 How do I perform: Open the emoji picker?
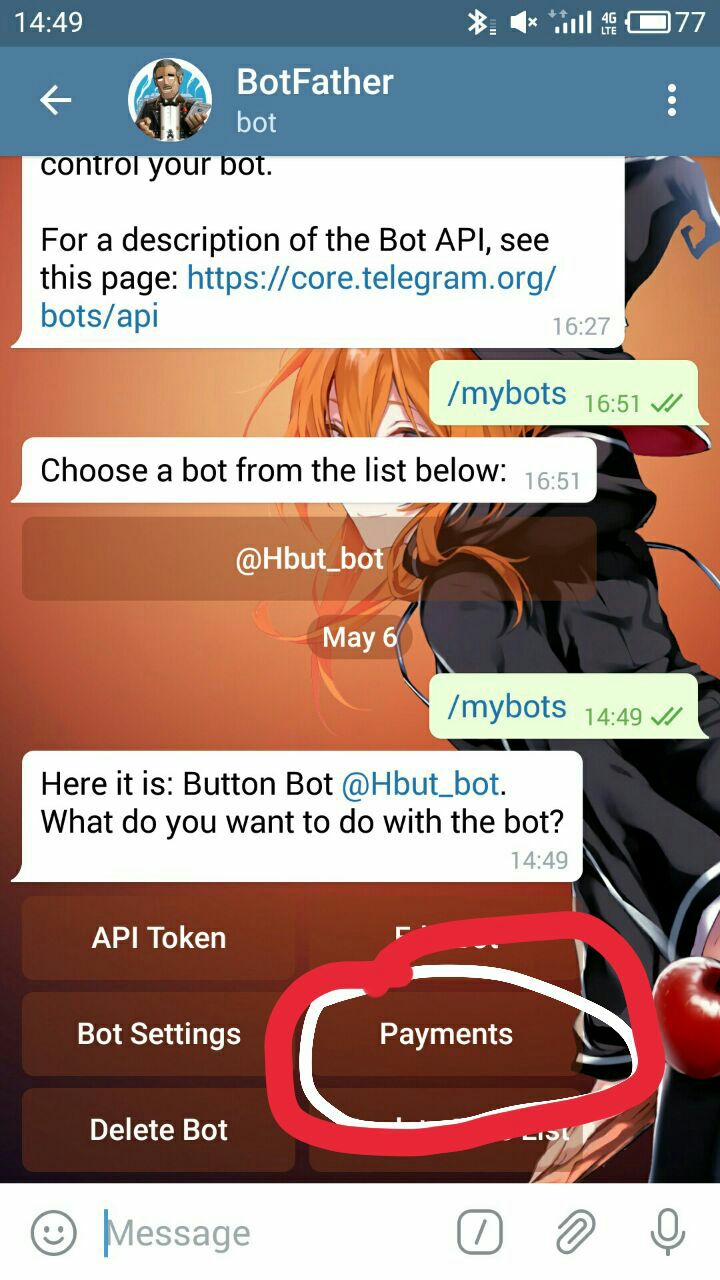53,1233
